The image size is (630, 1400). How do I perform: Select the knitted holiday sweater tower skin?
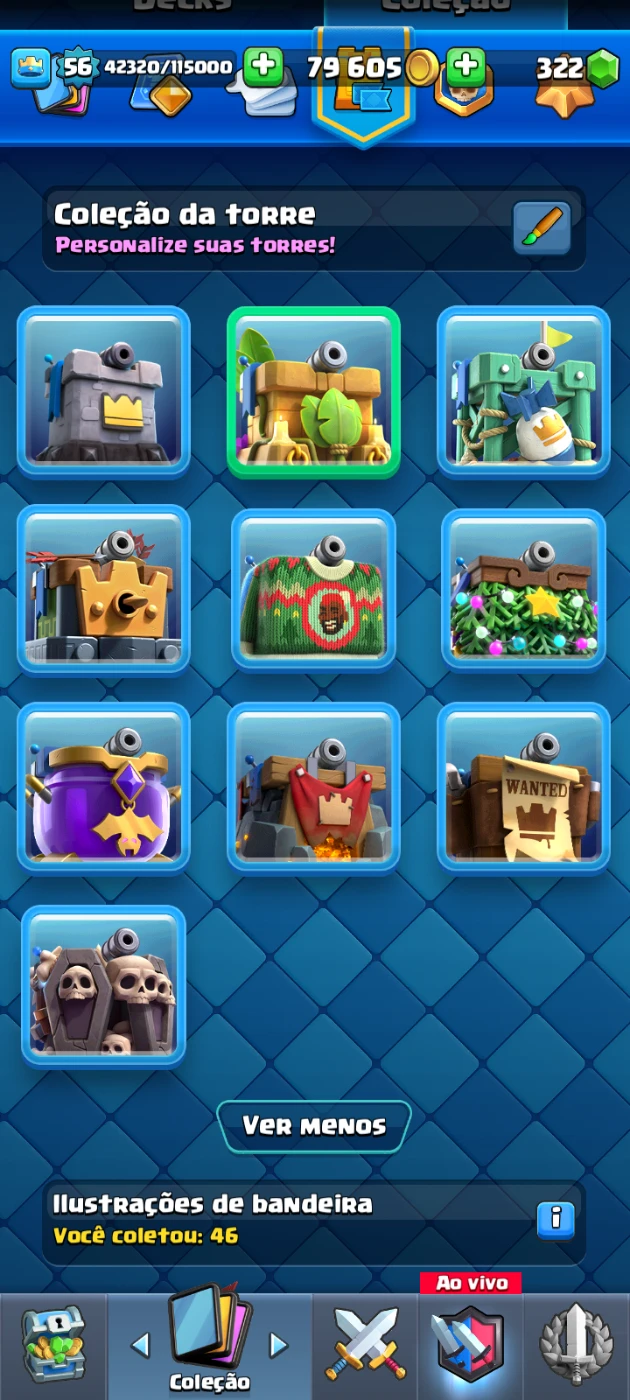314,589
